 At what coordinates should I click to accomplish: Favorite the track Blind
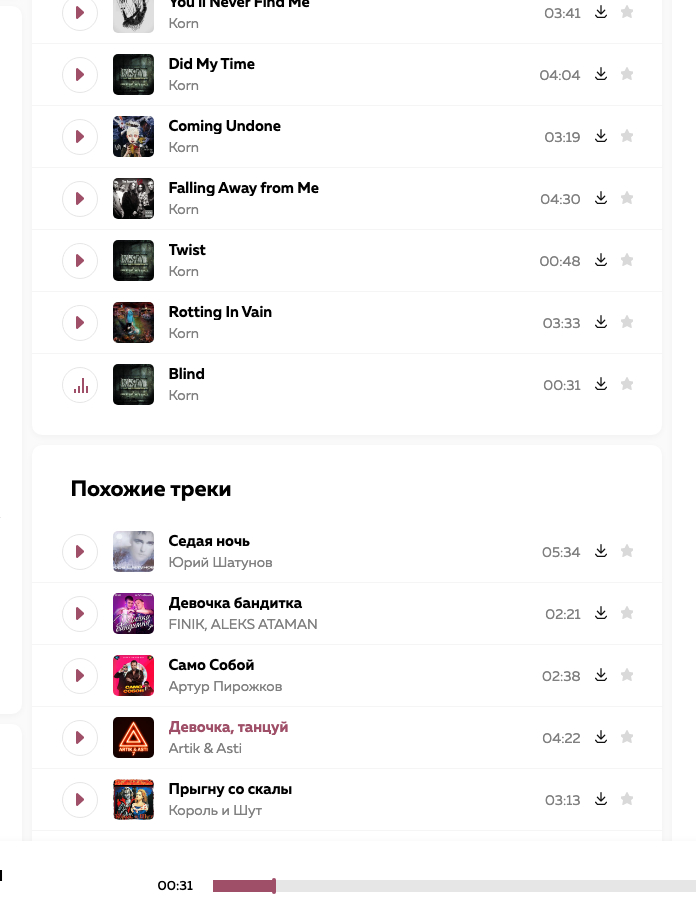pyautogui.click(x=627, y=384)
